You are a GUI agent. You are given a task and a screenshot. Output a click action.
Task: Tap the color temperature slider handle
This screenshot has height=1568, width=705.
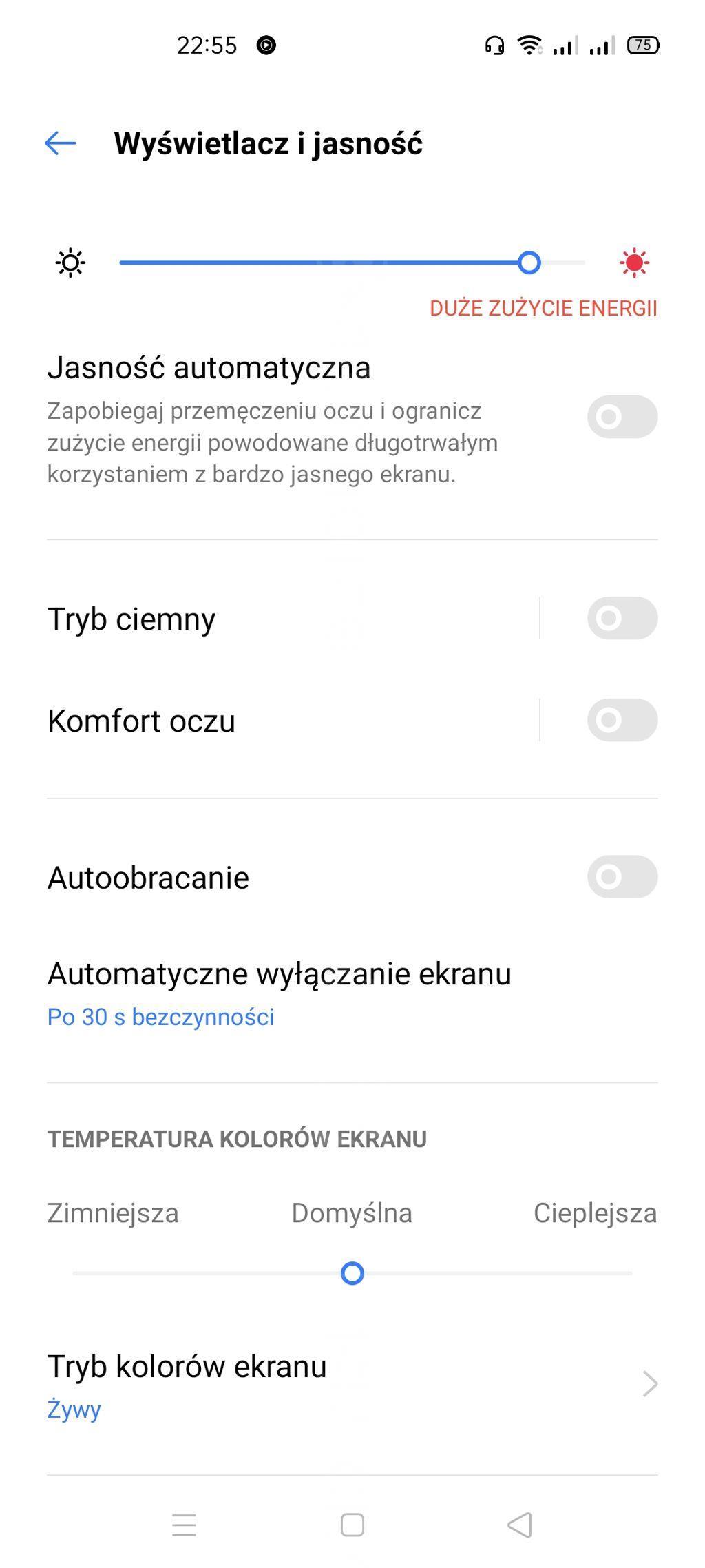coord(352,1273)
